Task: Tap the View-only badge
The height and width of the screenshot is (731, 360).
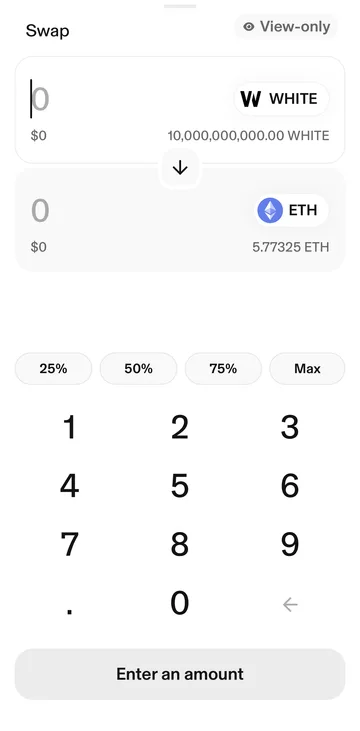Action: point(286,27)
